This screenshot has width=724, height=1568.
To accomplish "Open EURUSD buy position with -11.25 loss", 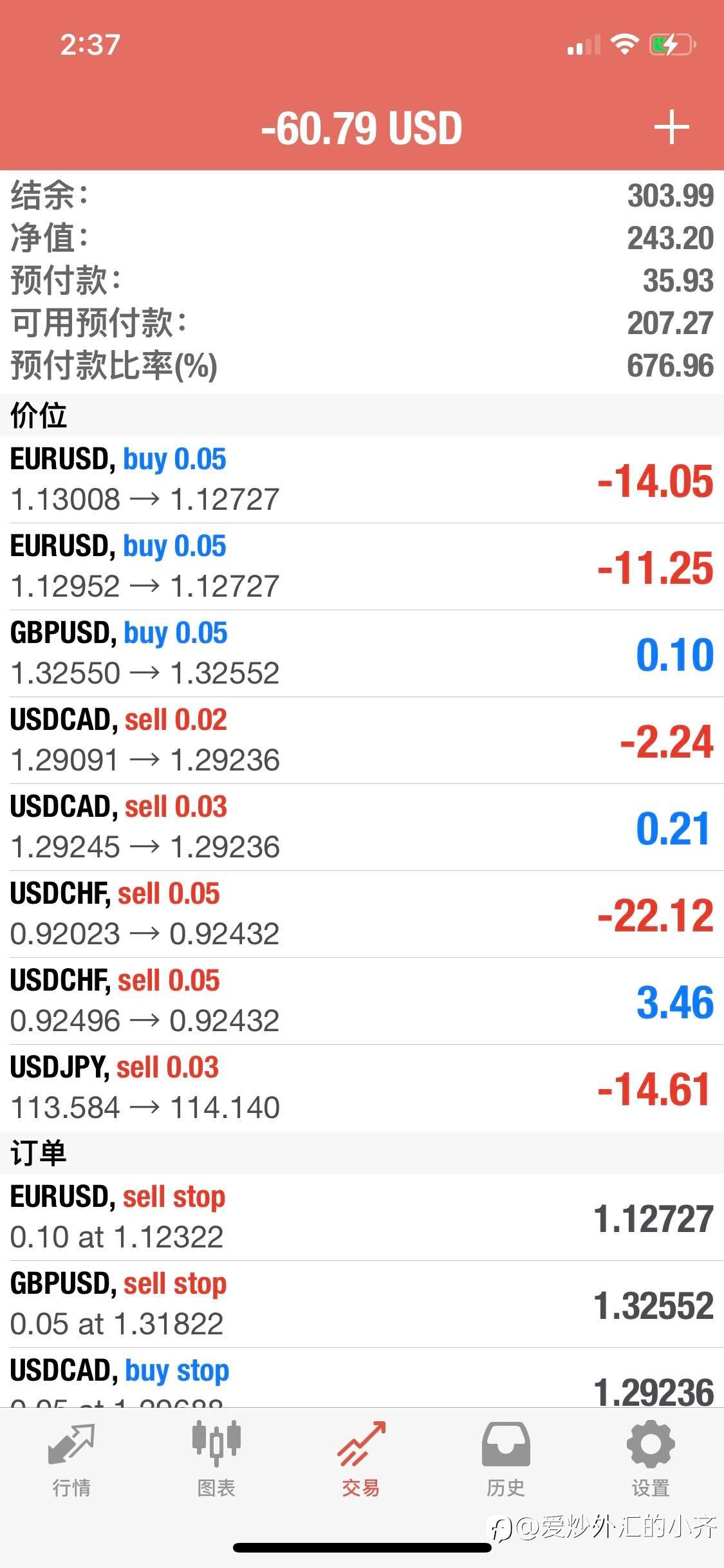I will pos(362,566).
